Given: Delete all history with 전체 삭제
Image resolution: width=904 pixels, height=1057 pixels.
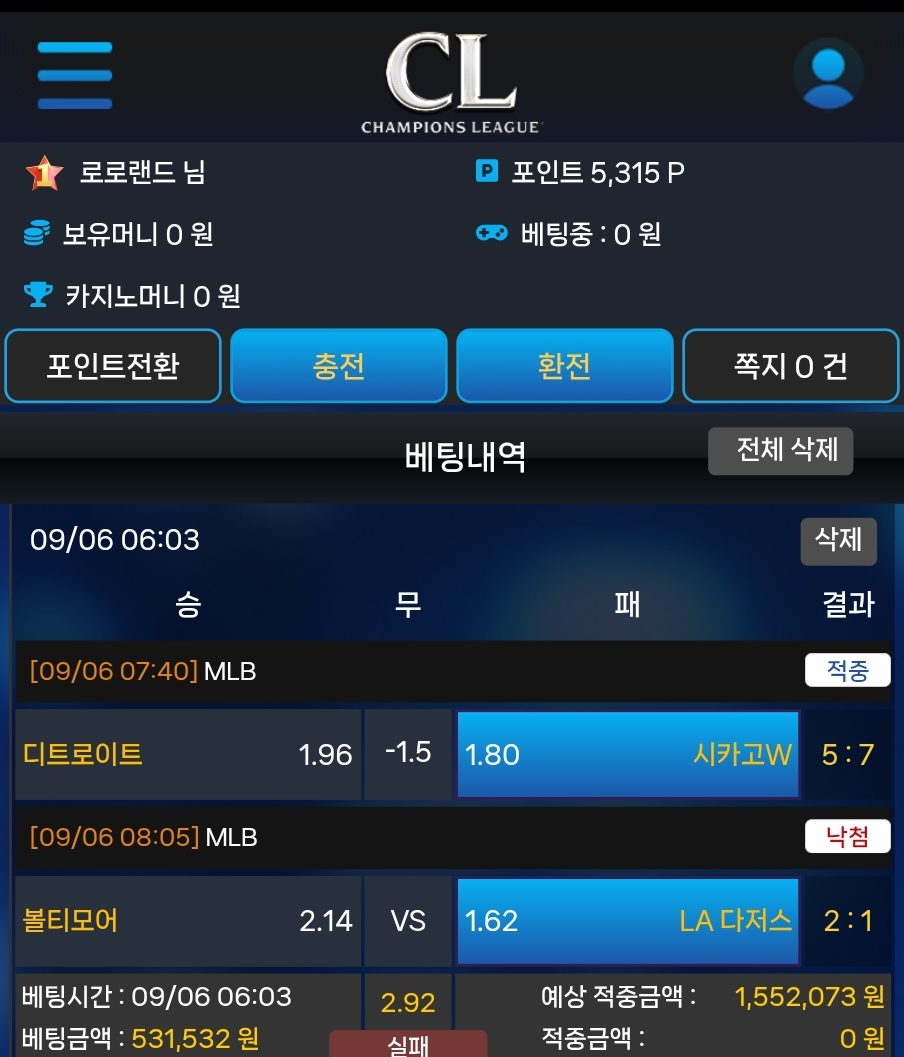Looking at the screenshot, I should [x=781, y=451].
